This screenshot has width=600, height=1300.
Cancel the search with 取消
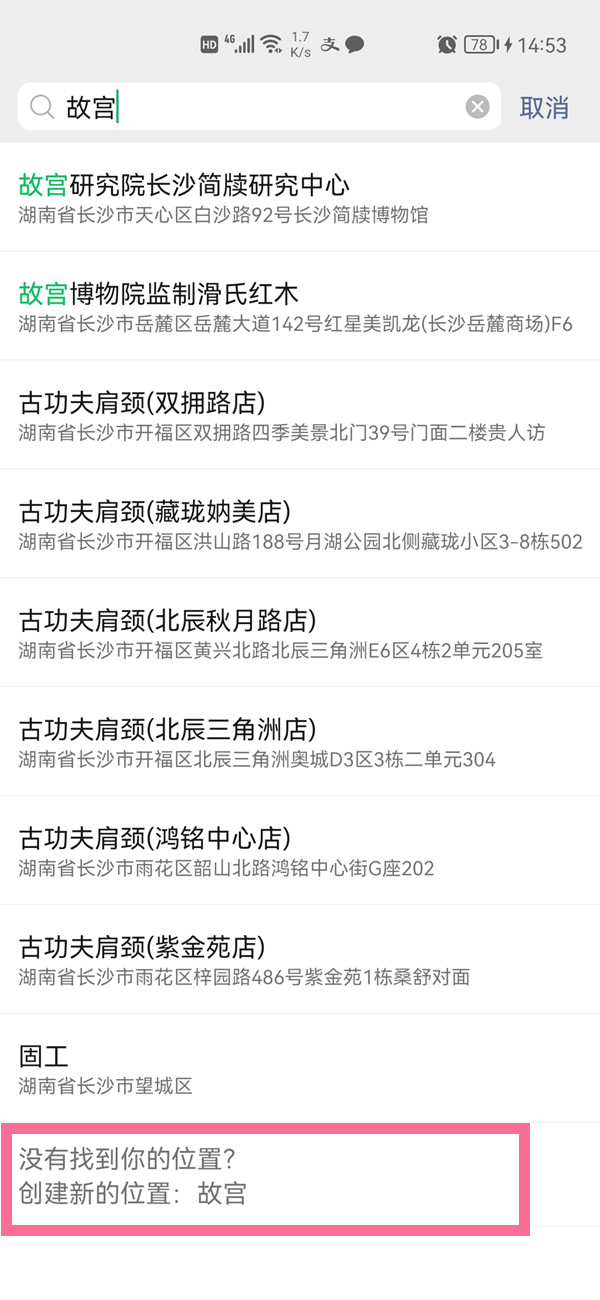(x=544, y=108)
